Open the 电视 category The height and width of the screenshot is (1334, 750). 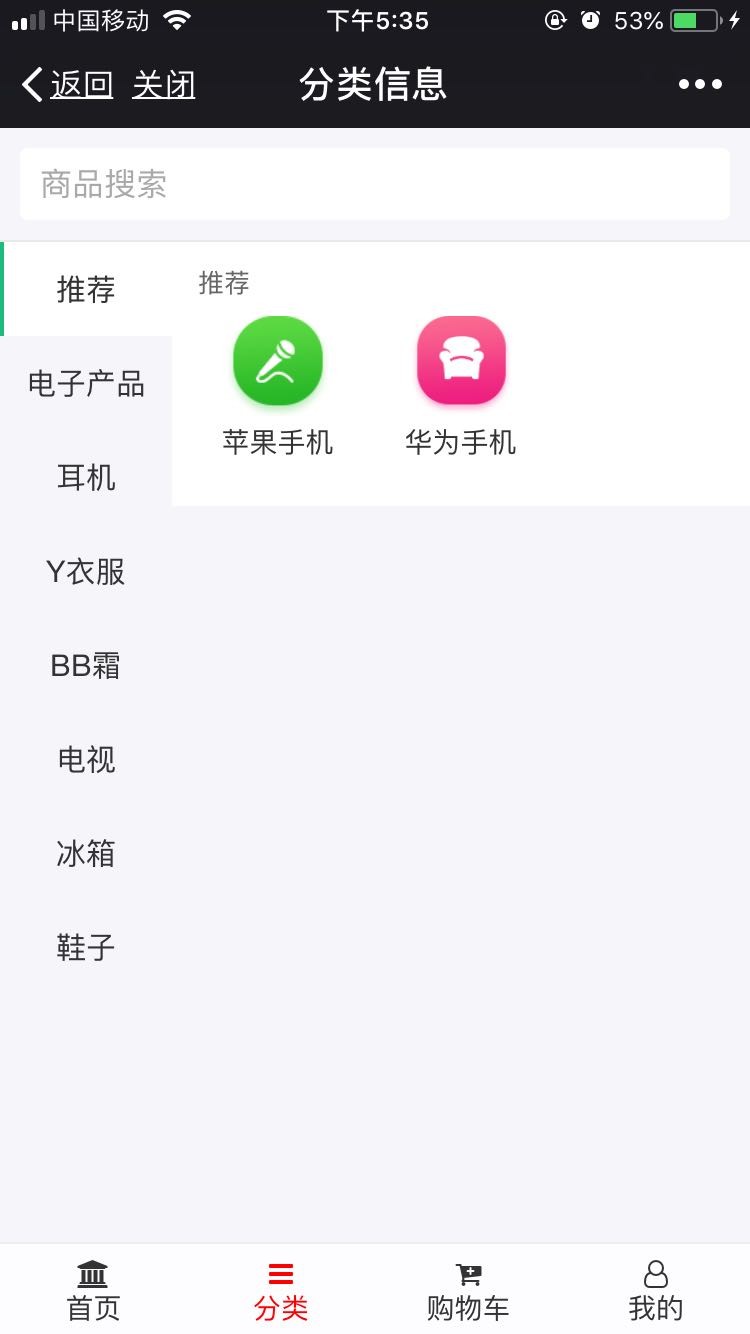[x=85, y=760]
